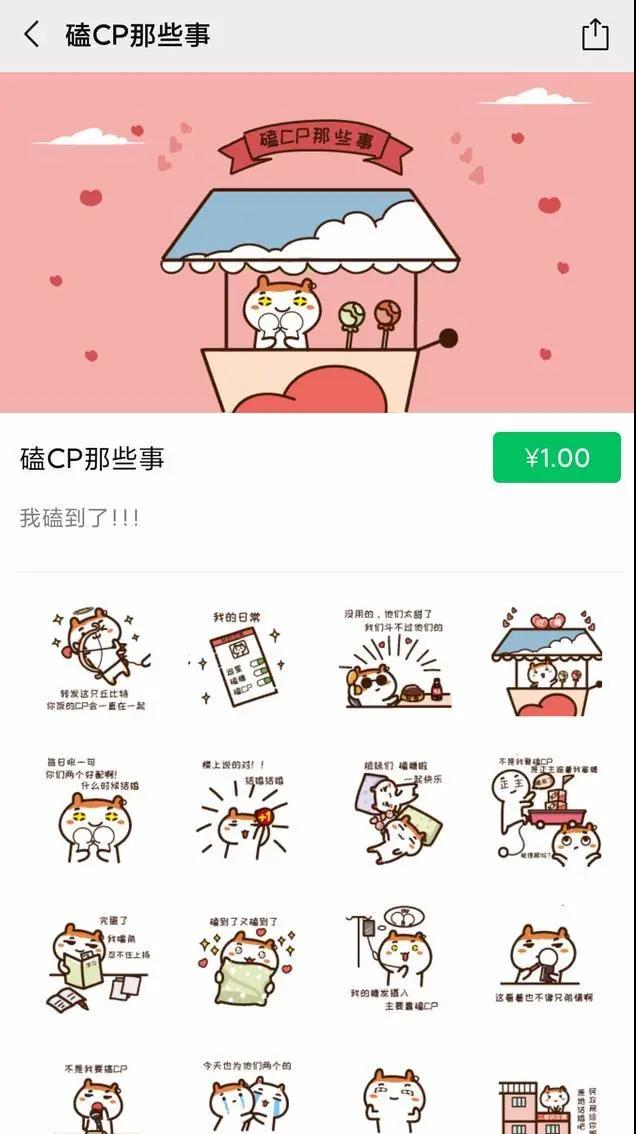Preview the candy stall sticker in the grid
Screen dimensions: 636x1134
pos(545,660)
